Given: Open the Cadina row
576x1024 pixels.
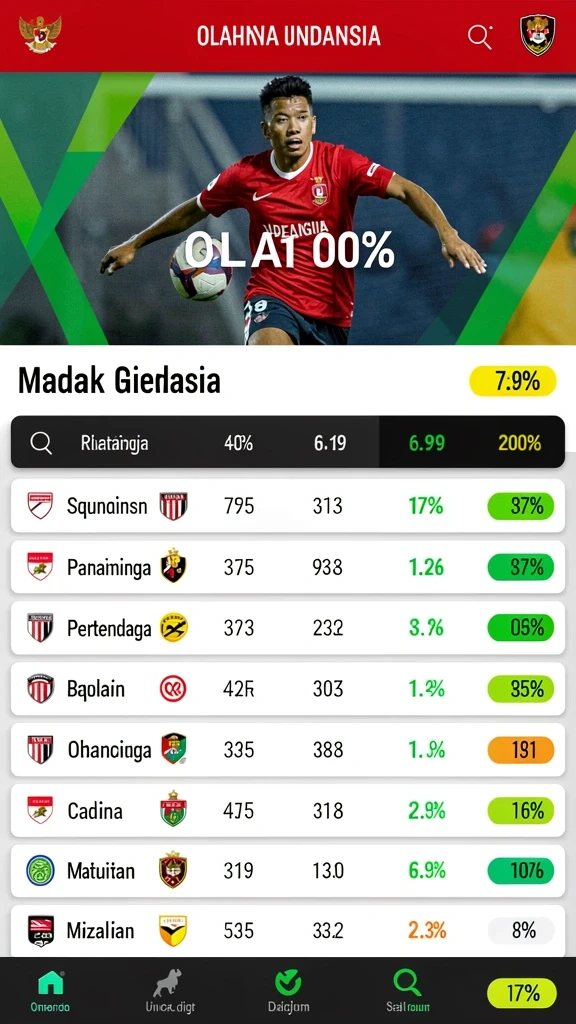Looking at the screenshot, I should coord(287,810).
